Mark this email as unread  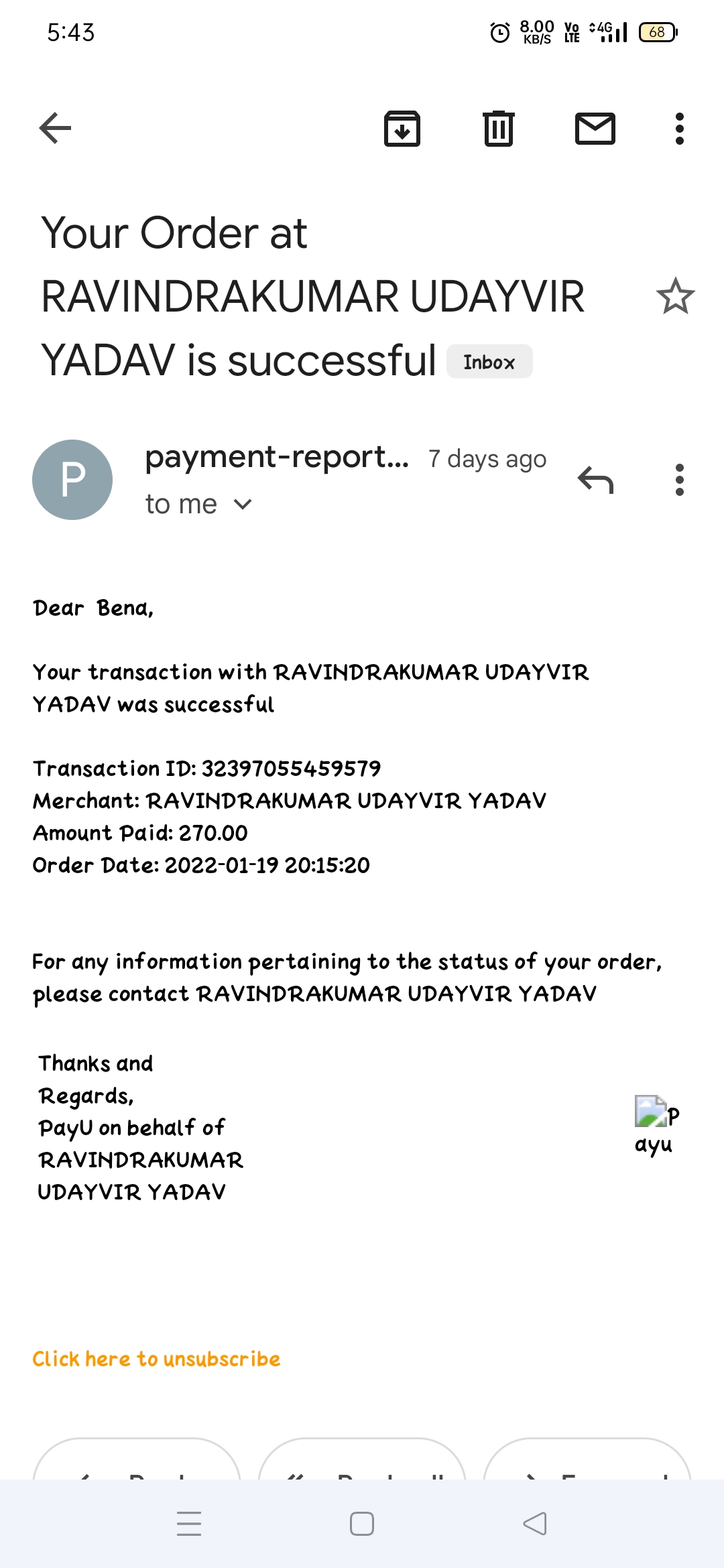pyautogui.click(x=595, y=128)
